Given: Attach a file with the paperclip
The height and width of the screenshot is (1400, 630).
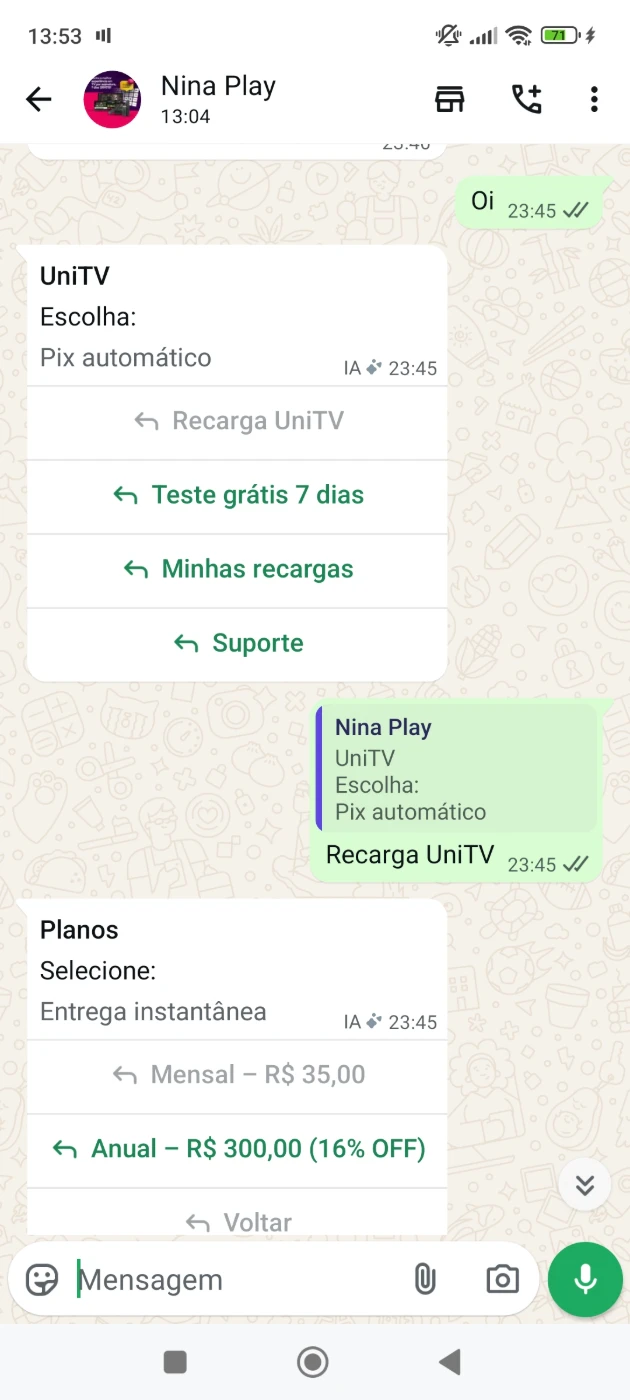Looking at the screenshot, I should [x=425, y=1279].
